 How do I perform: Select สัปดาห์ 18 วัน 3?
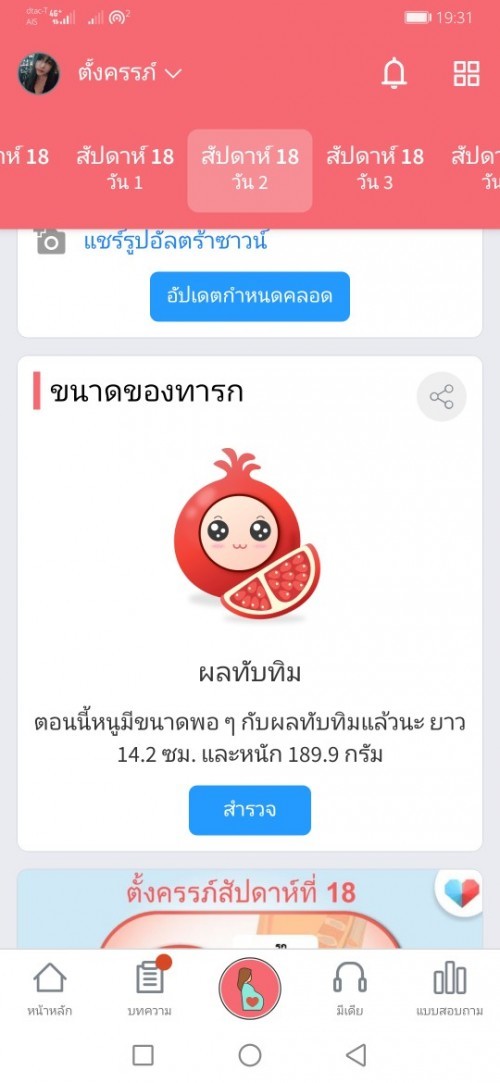tap(375, 169)
